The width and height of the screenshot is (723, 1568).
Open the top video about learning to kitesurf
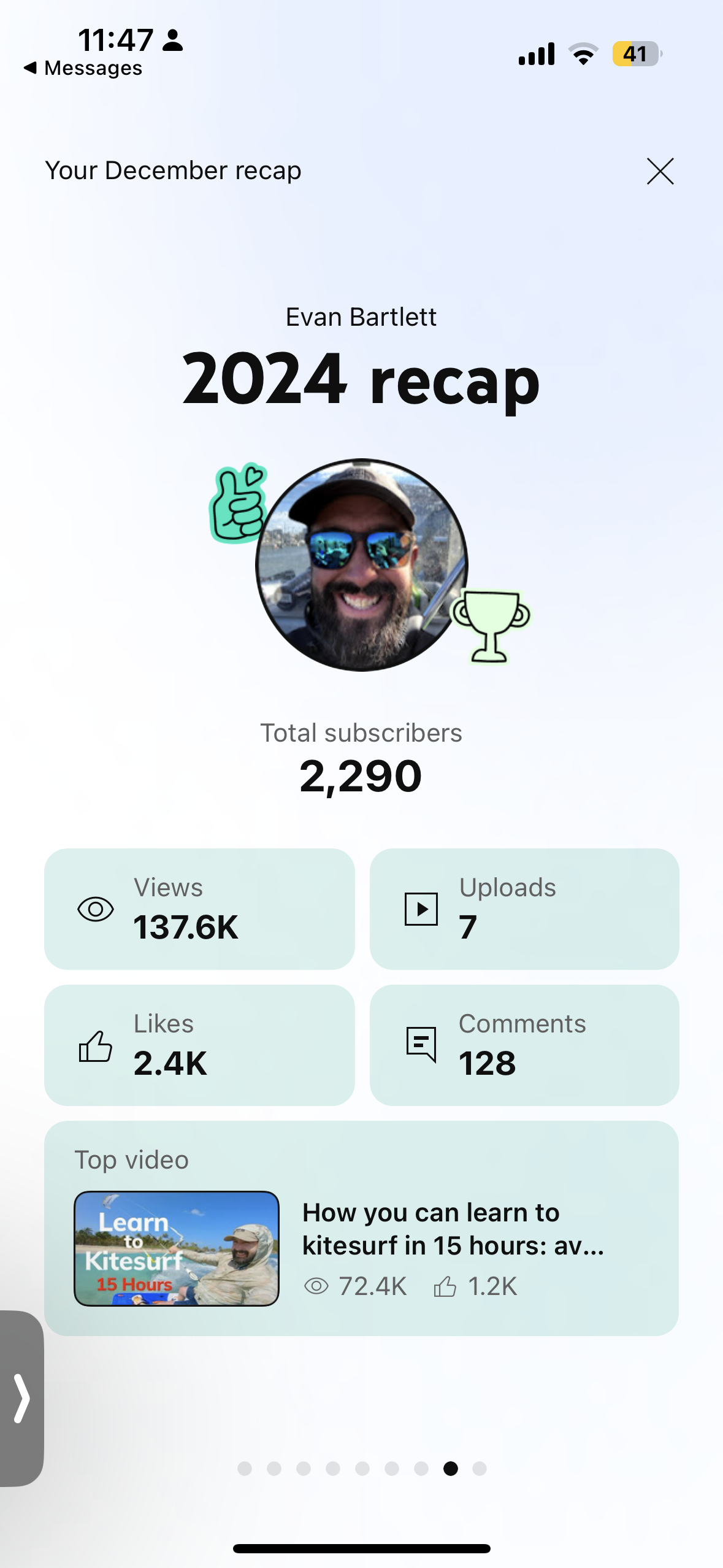click(361, 1248)
